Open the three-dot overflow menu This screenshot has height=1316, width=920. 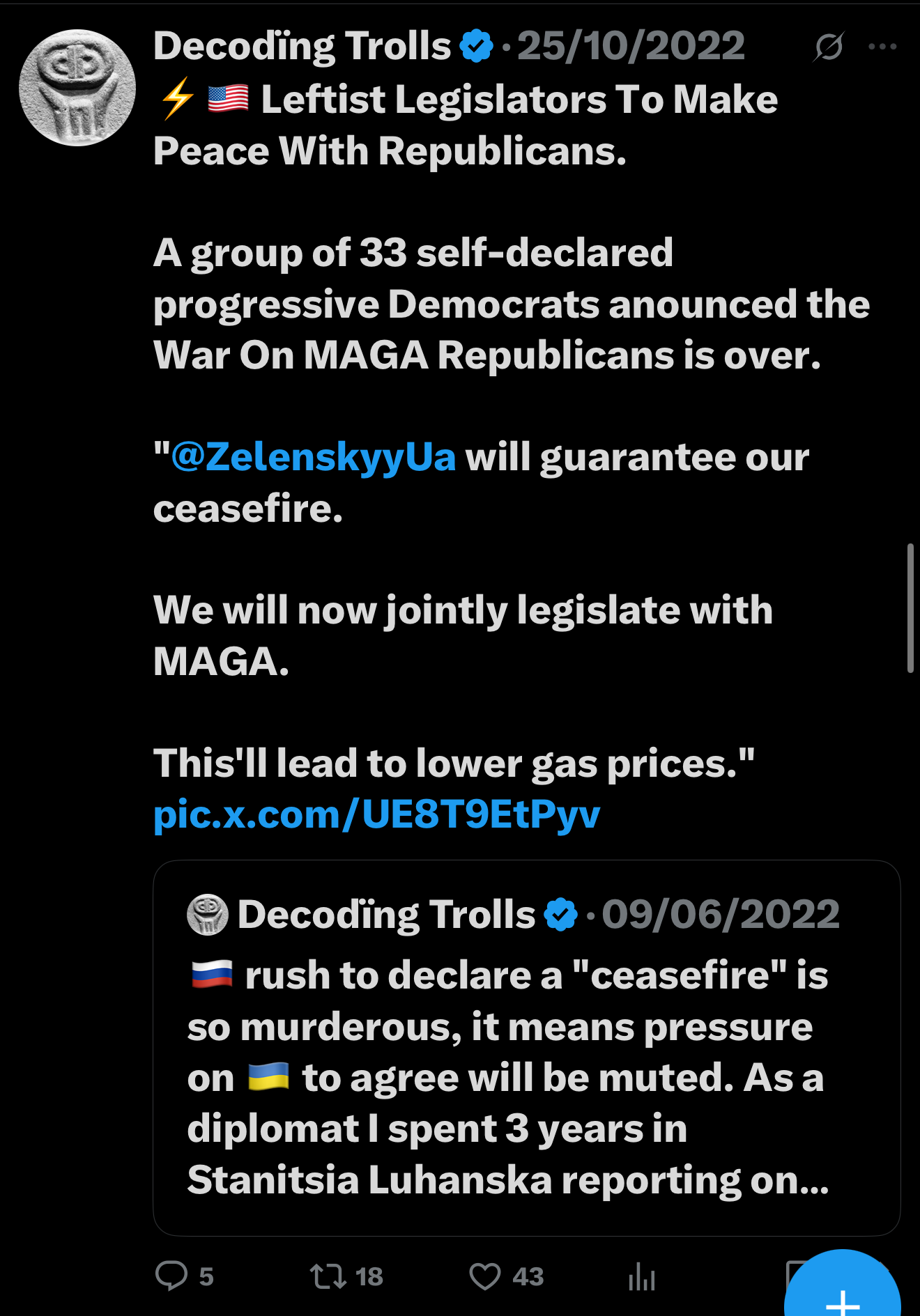tap(882, 47)
